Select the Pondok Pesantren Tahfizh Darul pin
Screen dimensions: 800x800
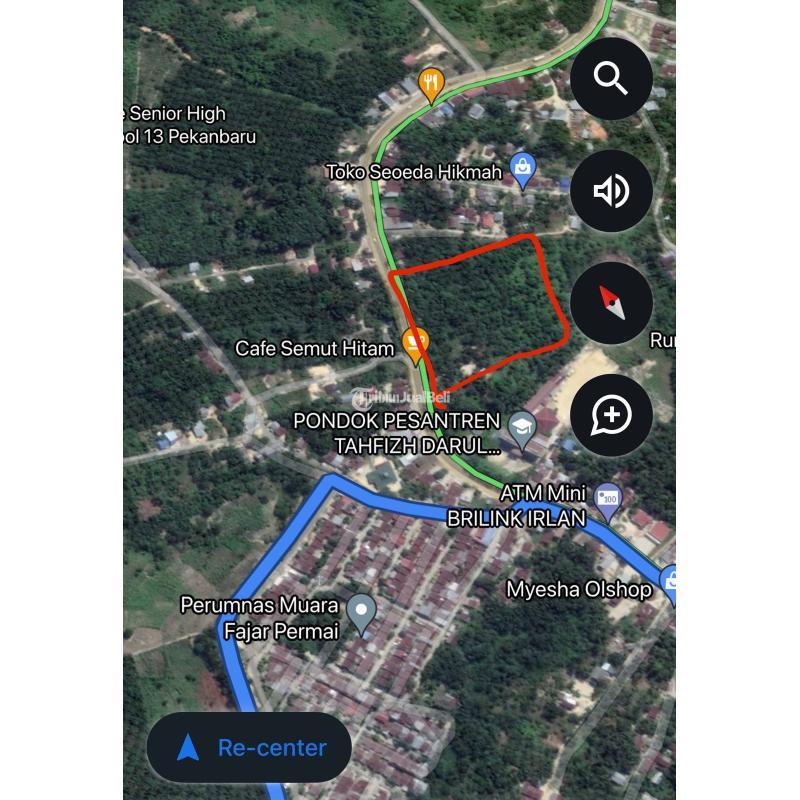(521, 428)
